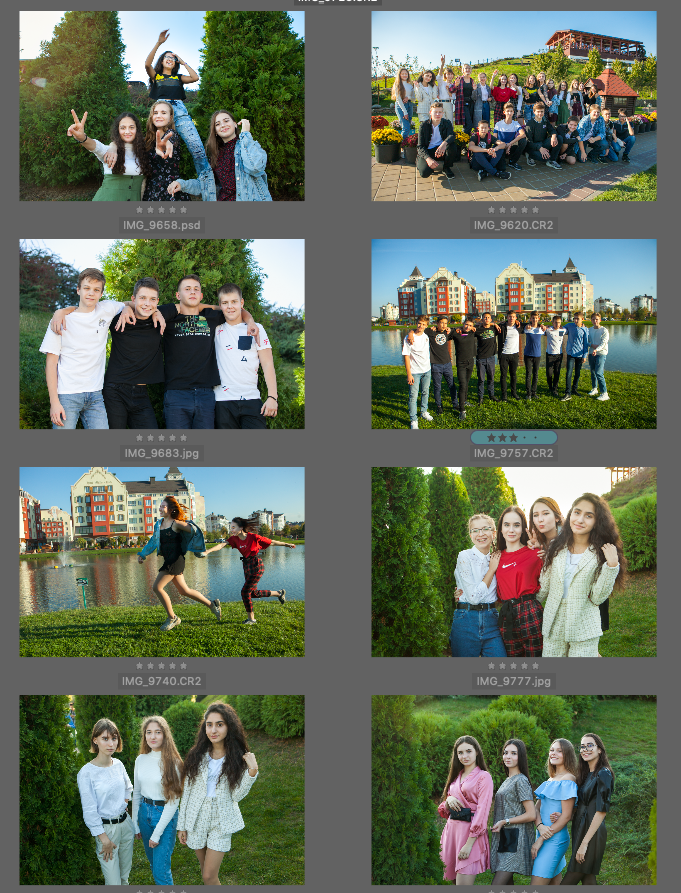
Task: Select the IMG_9683.jpg thumbnail
Action: 161,333
